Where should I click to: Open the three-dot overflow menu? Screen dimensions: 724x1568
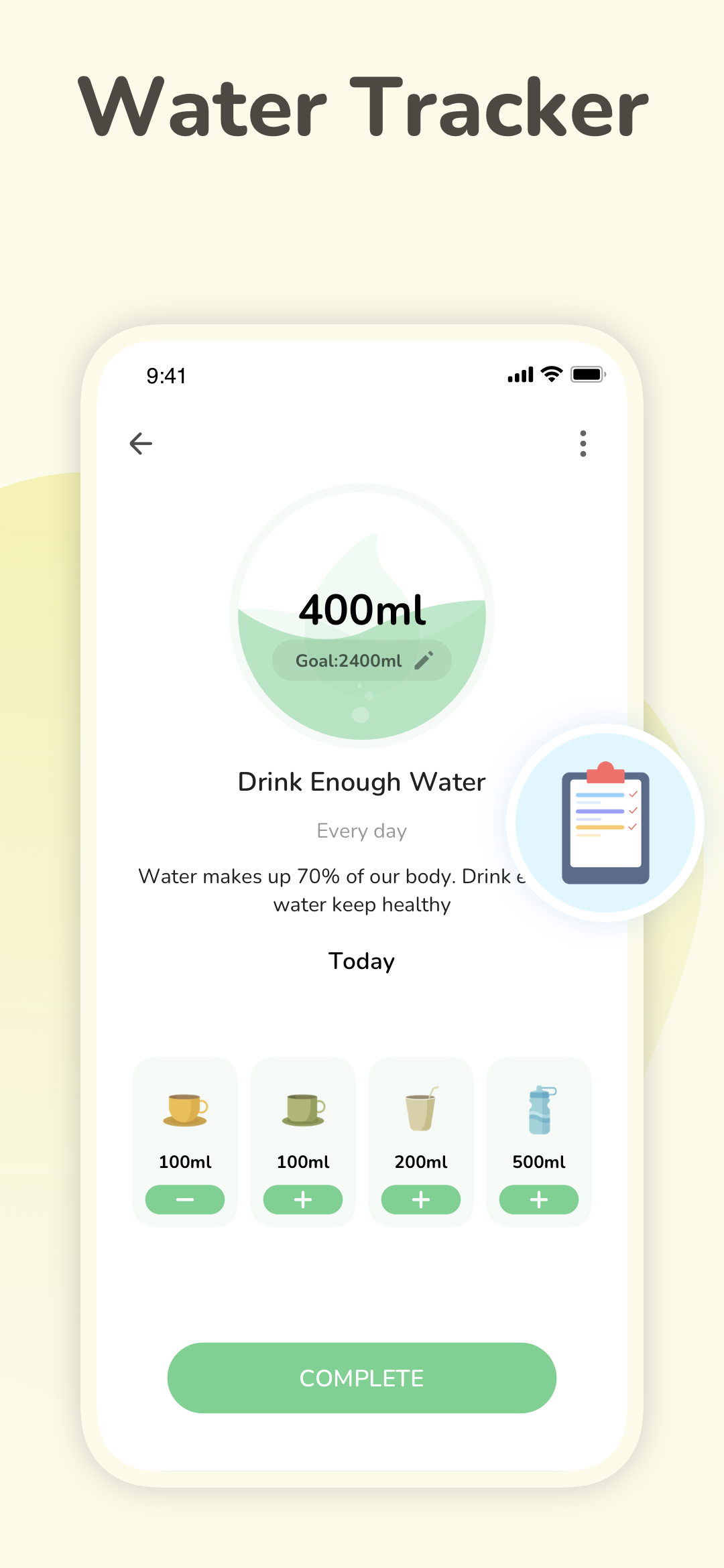pyautogui.click(x=583, y=444)
